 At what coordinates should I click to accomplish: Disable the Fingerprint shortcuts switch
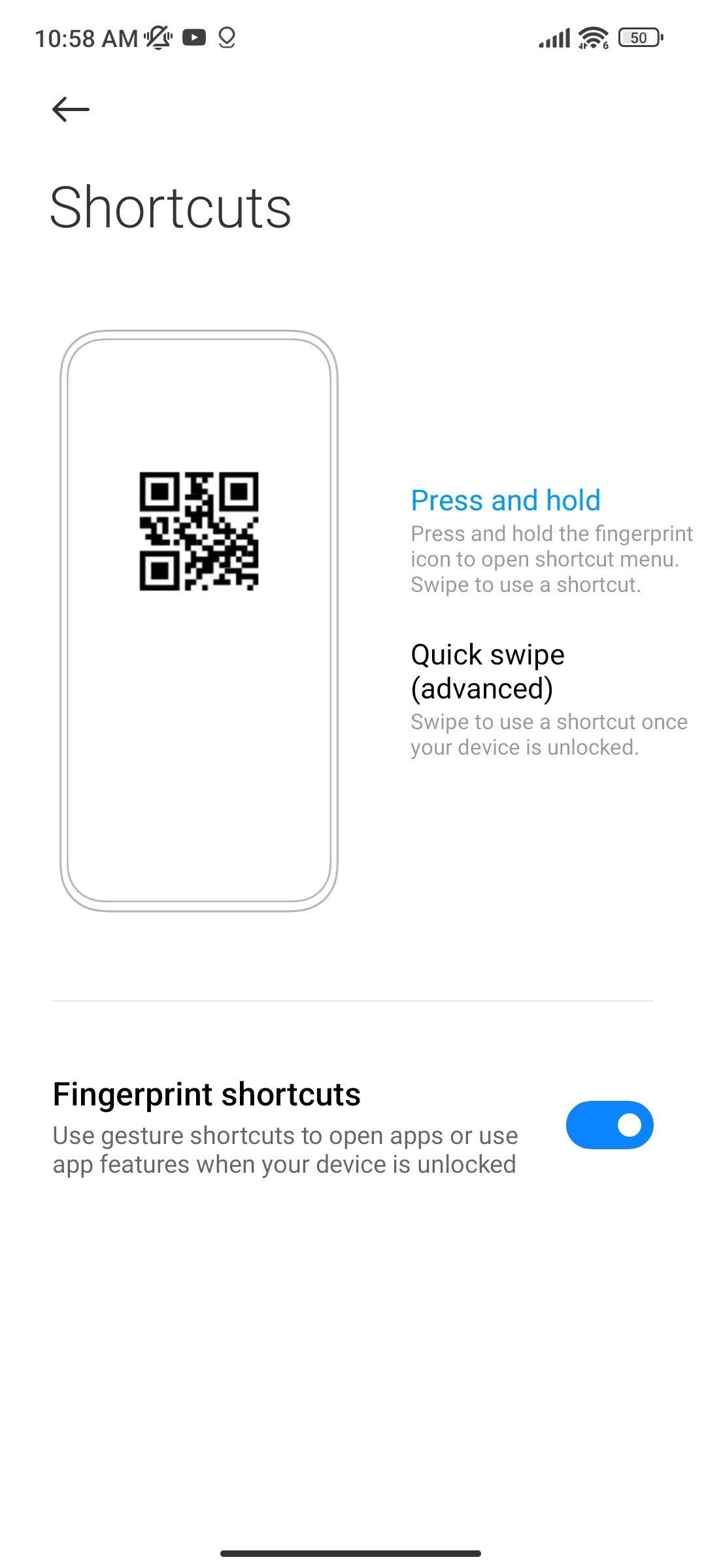(x=609, y=1125)
